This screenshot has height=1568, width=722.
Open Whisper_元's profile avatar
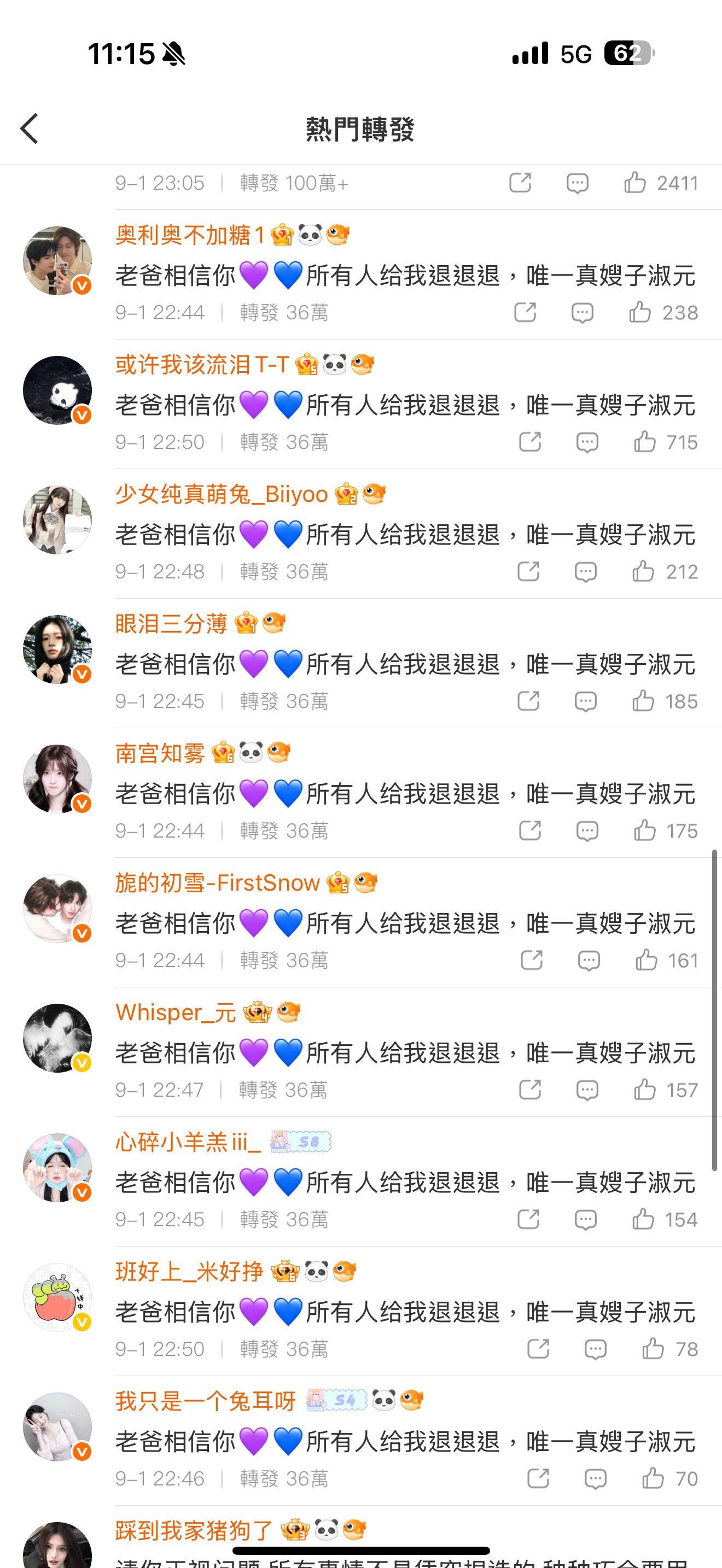(x=58, y=1038)
